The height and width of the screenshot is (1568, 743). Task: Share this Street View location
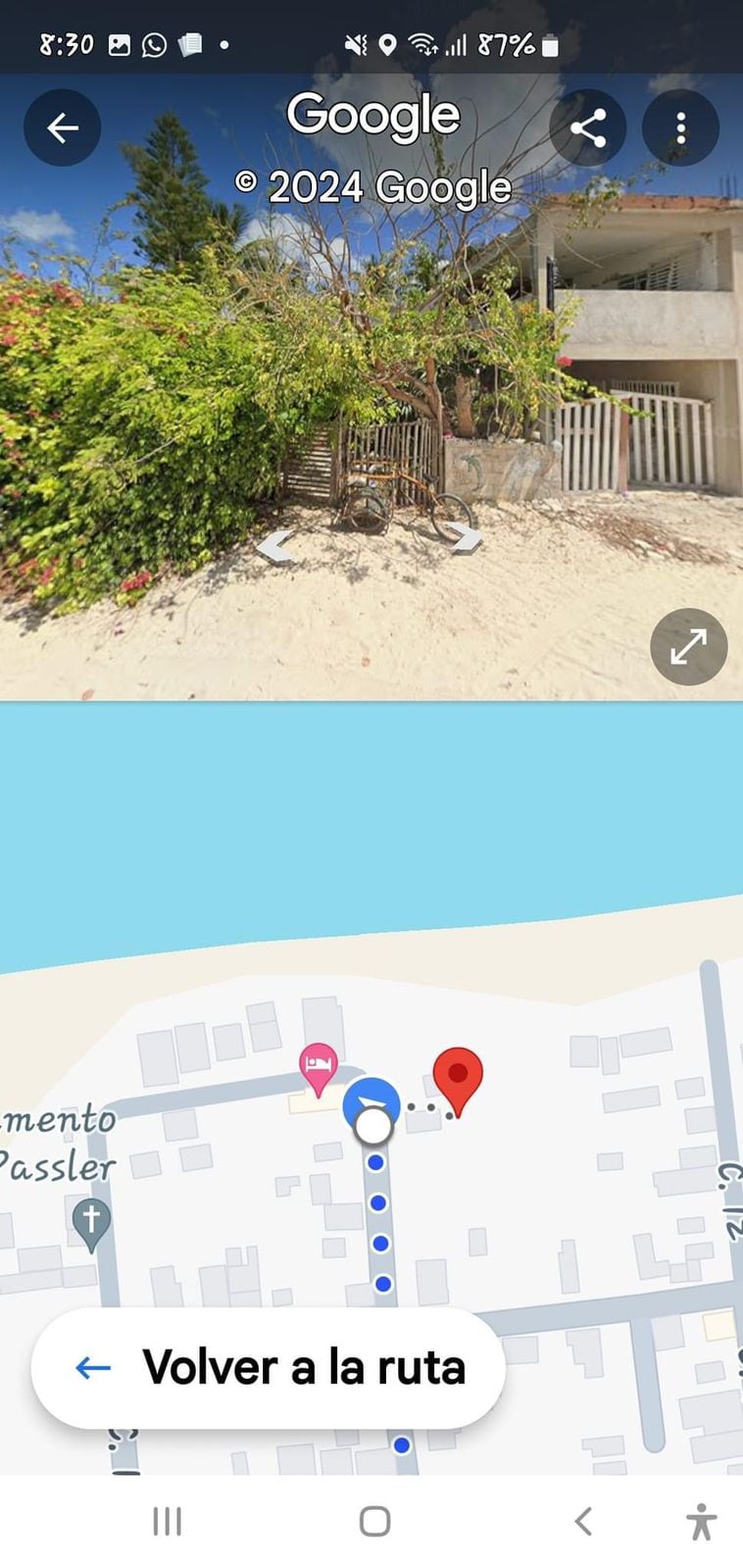587,127
